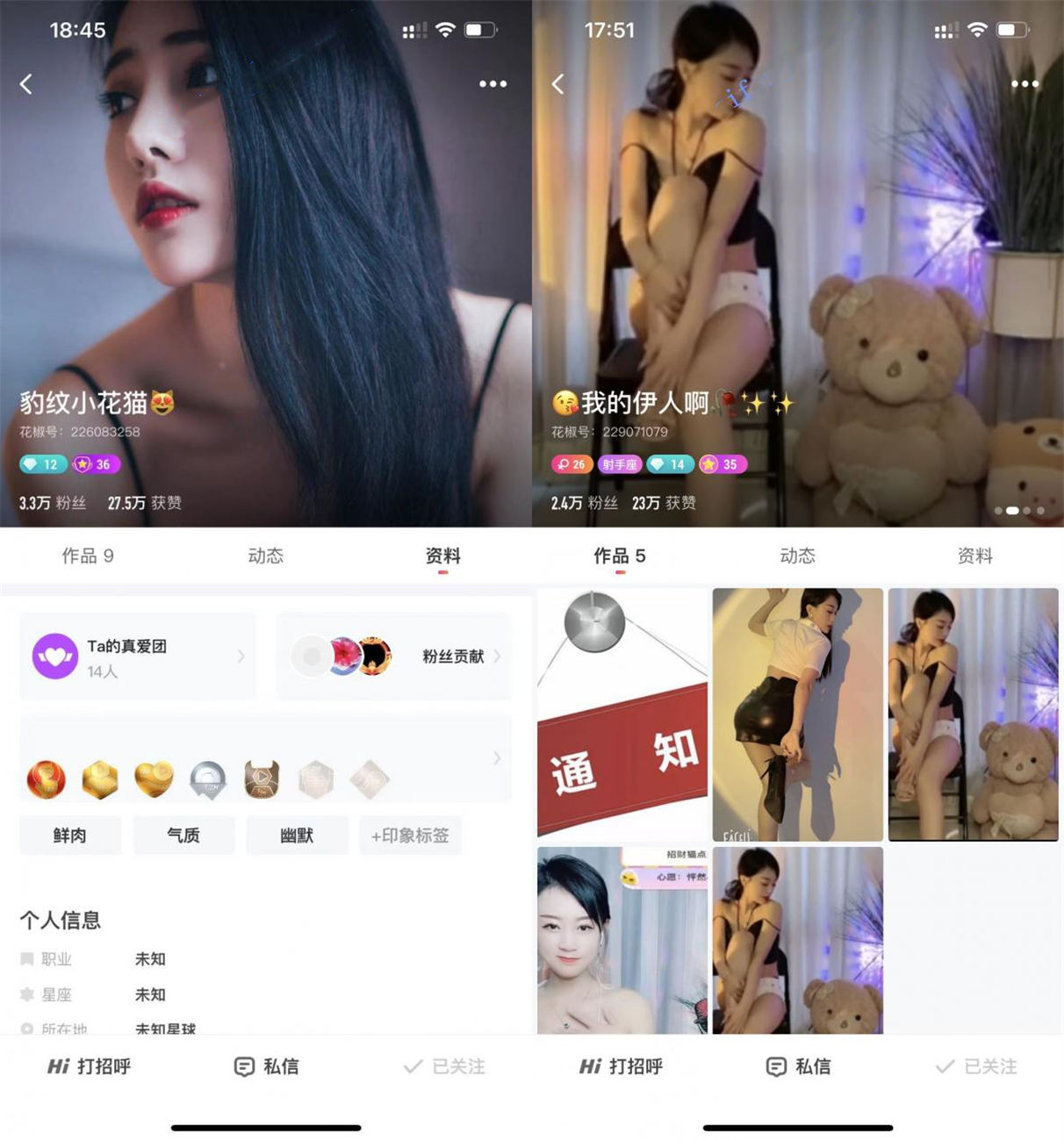Open 动态 tab on 豹纹小花猫's profile
Viewport: 1064px width, 1141px height.
pyautogui.click(x=265, y=556)
